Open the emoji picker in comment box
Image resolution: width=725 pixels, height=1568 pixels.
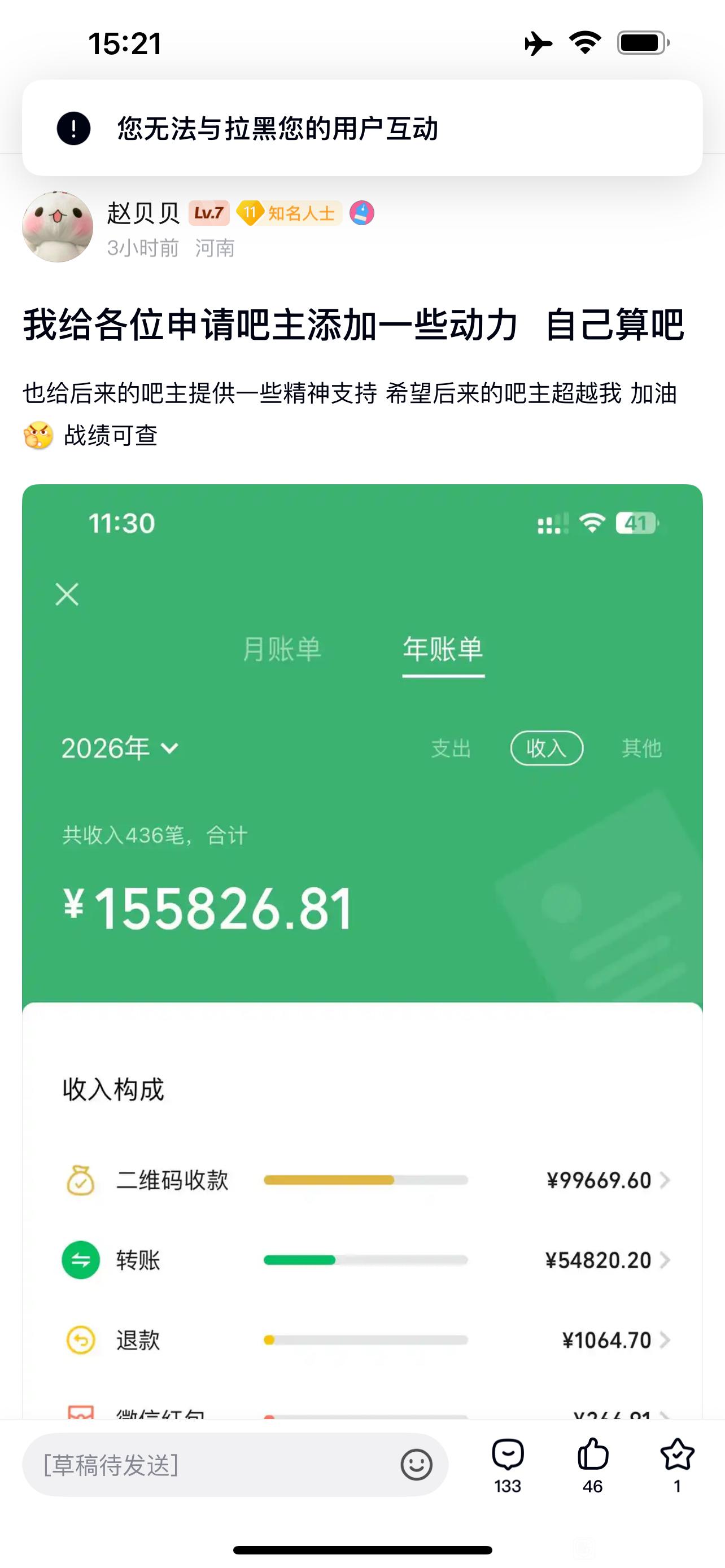pyautogui.click(x=416, y=1465)
